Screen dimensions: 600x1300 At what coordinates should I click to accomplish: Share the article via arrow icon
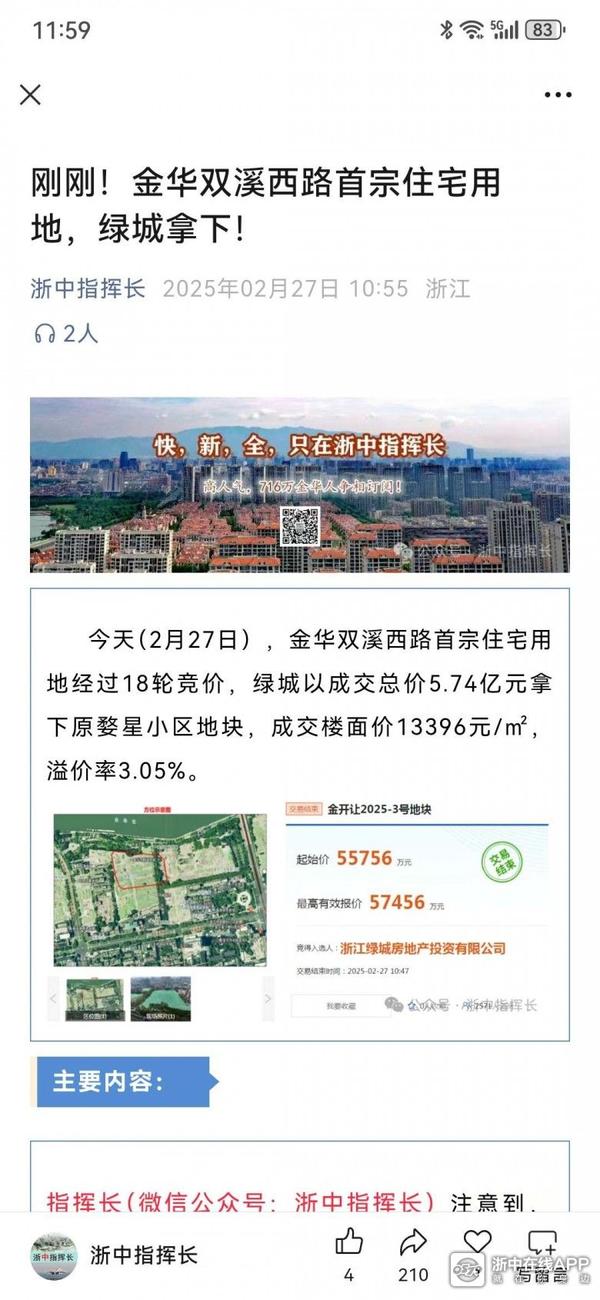(x=413, y=1243)
